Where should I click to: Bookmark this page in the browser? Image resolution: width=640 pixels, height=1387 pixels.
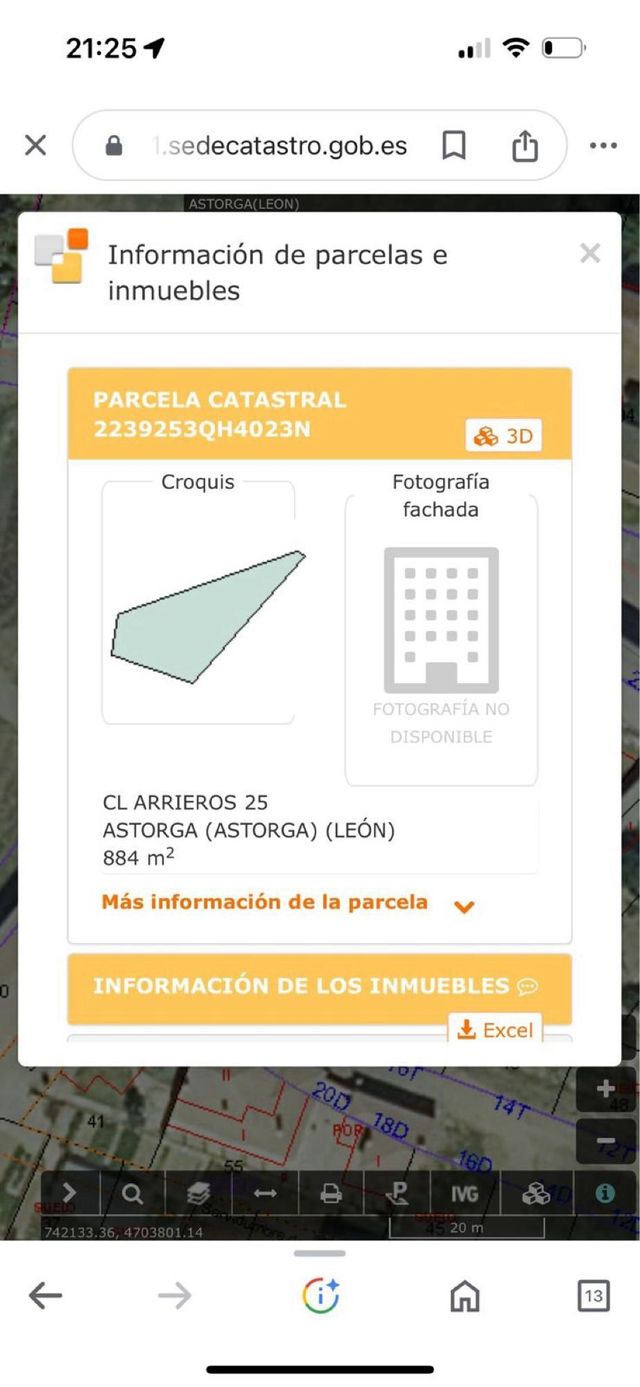tap(454, 146)
